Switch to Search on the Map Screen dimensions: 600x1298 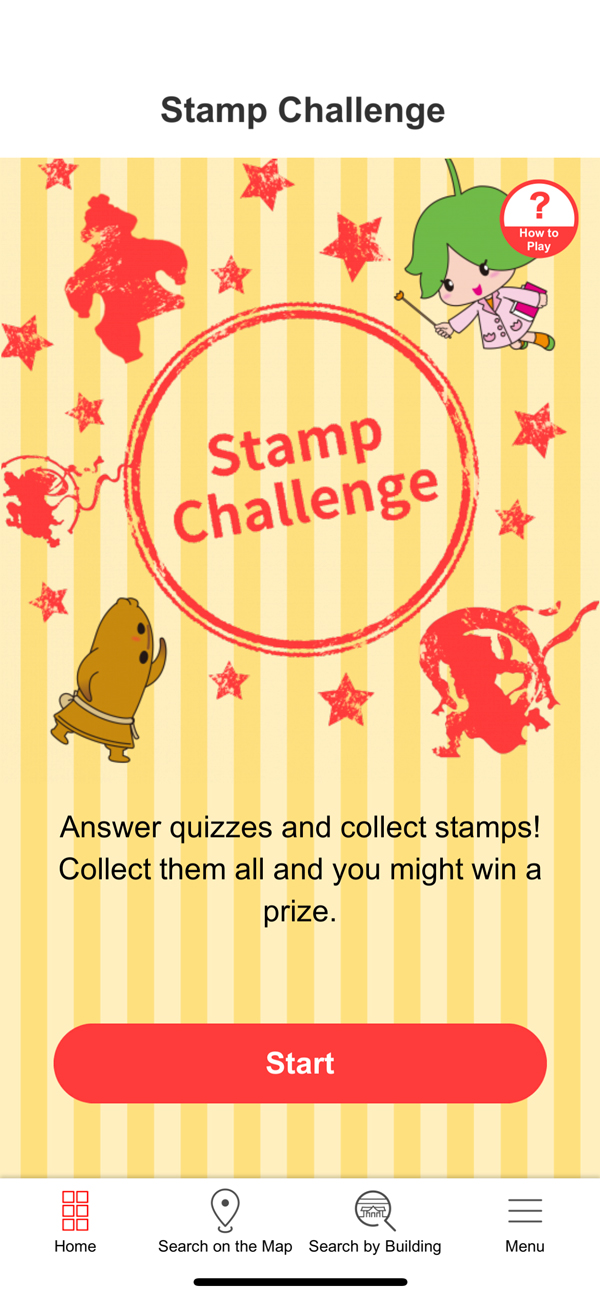225,1222
